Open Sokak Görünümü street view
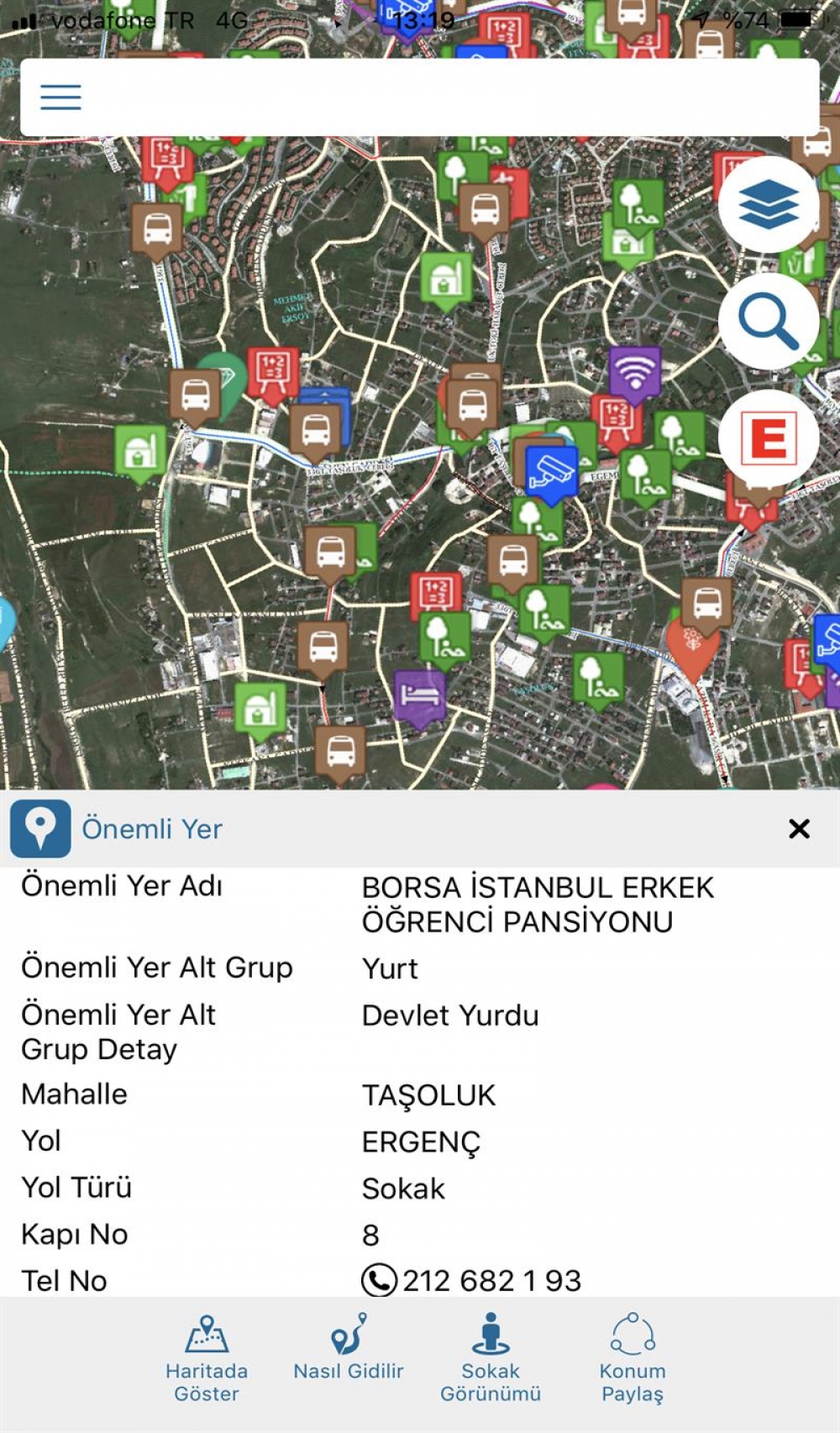 [x=491, y=1357]
